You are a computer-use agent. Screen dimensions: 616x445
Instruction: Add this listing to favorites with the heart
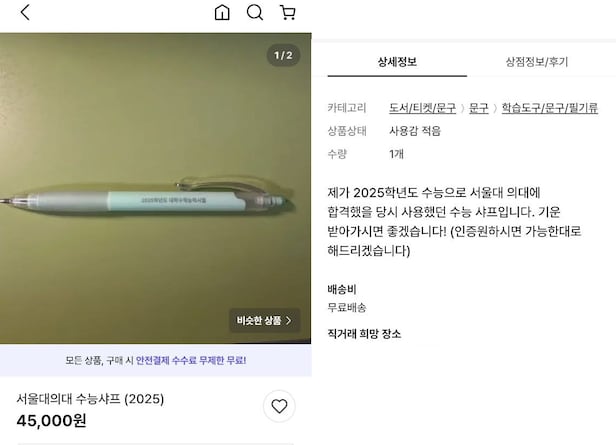(x=279, y=406)
